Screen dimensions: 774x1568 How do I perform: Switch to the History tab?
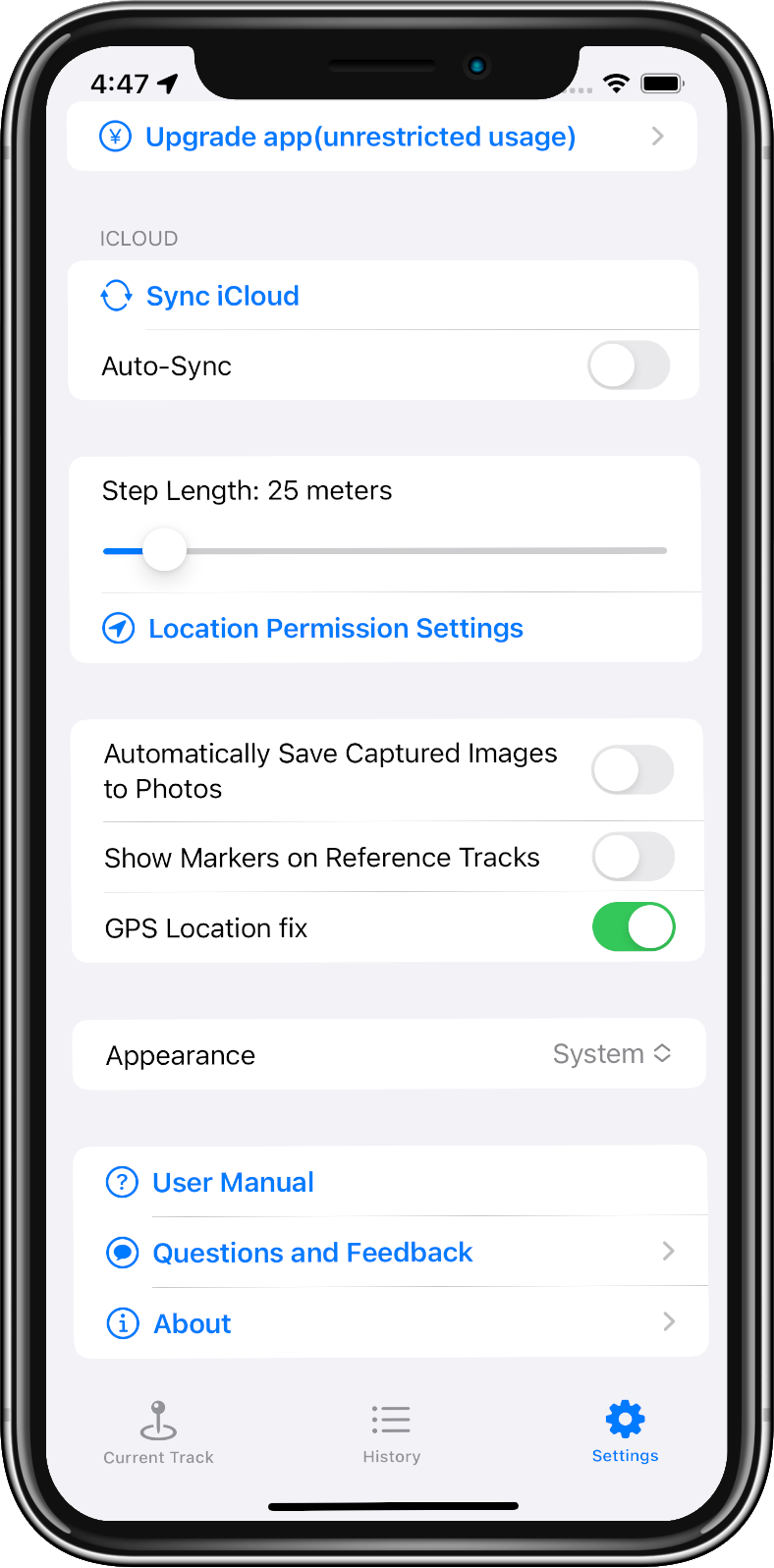pyautogui.click(x=391, y=1432)
